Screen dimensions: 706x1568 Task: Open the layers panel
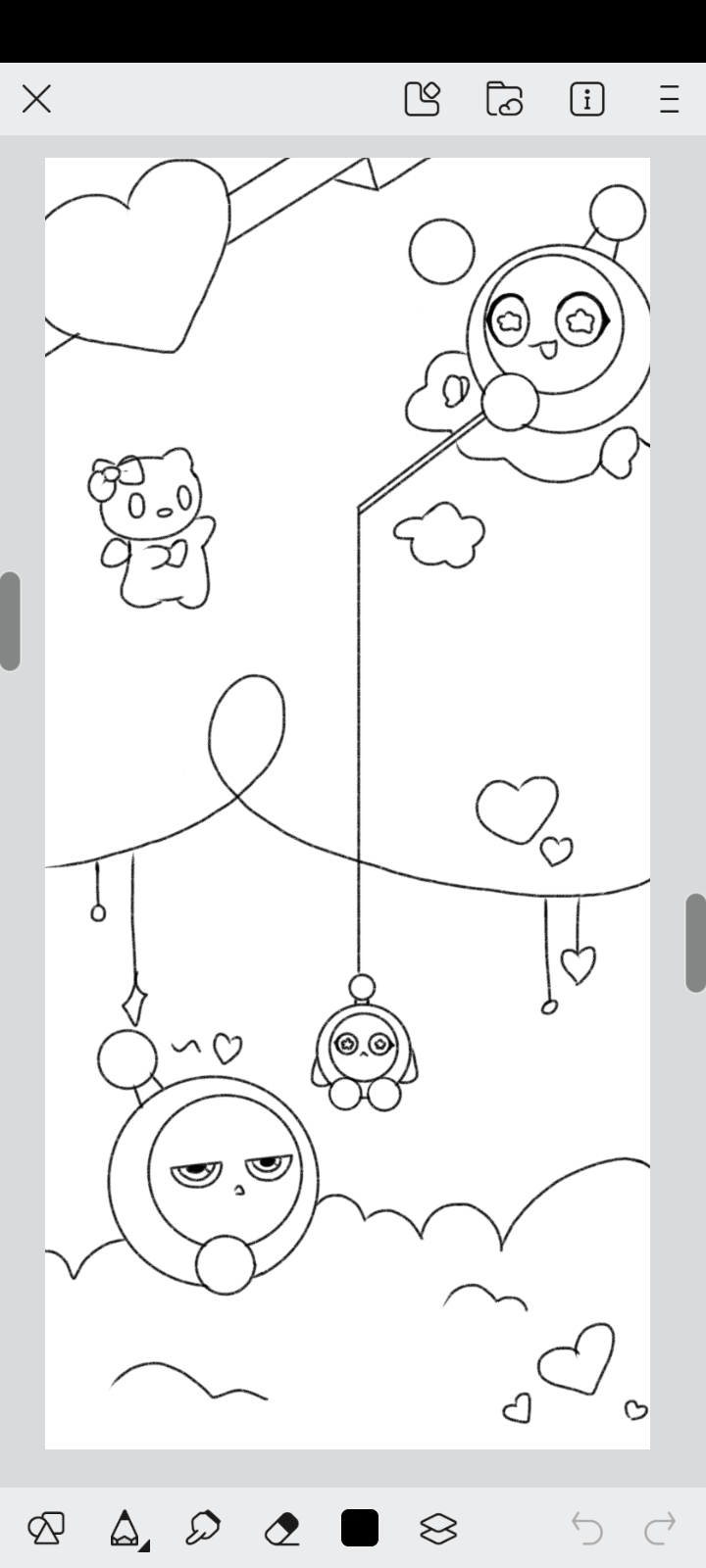click(x=438, y=1528)
